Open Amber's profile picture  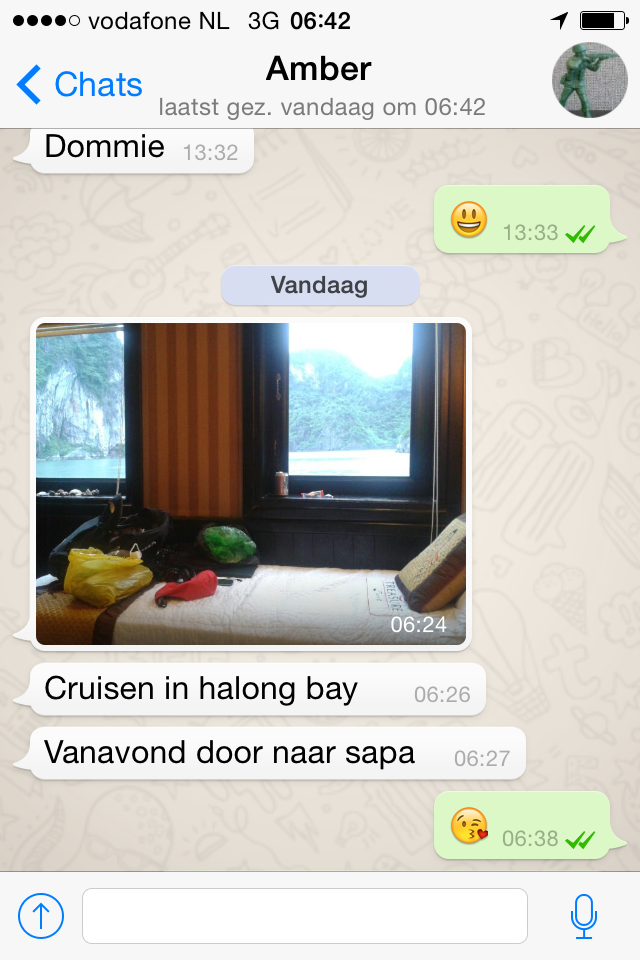point(590,81)
